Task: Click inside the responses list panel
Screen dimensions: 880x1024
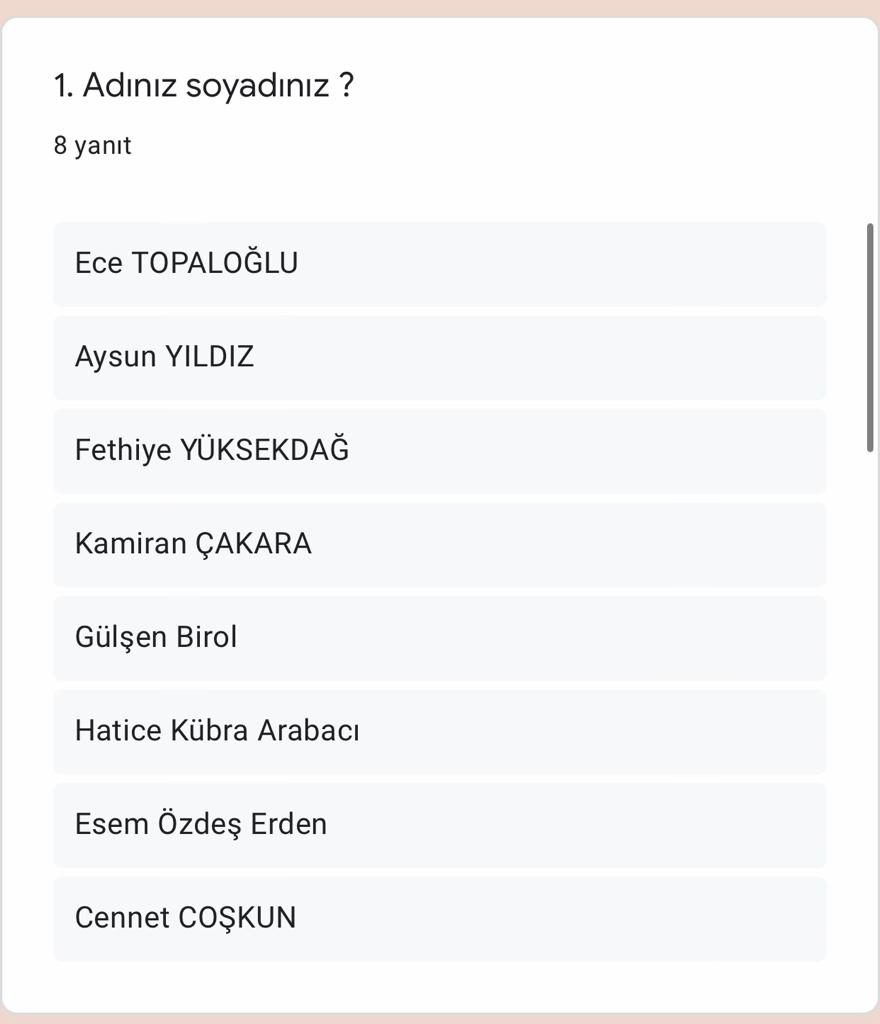Action: click(x=440, y=590)
